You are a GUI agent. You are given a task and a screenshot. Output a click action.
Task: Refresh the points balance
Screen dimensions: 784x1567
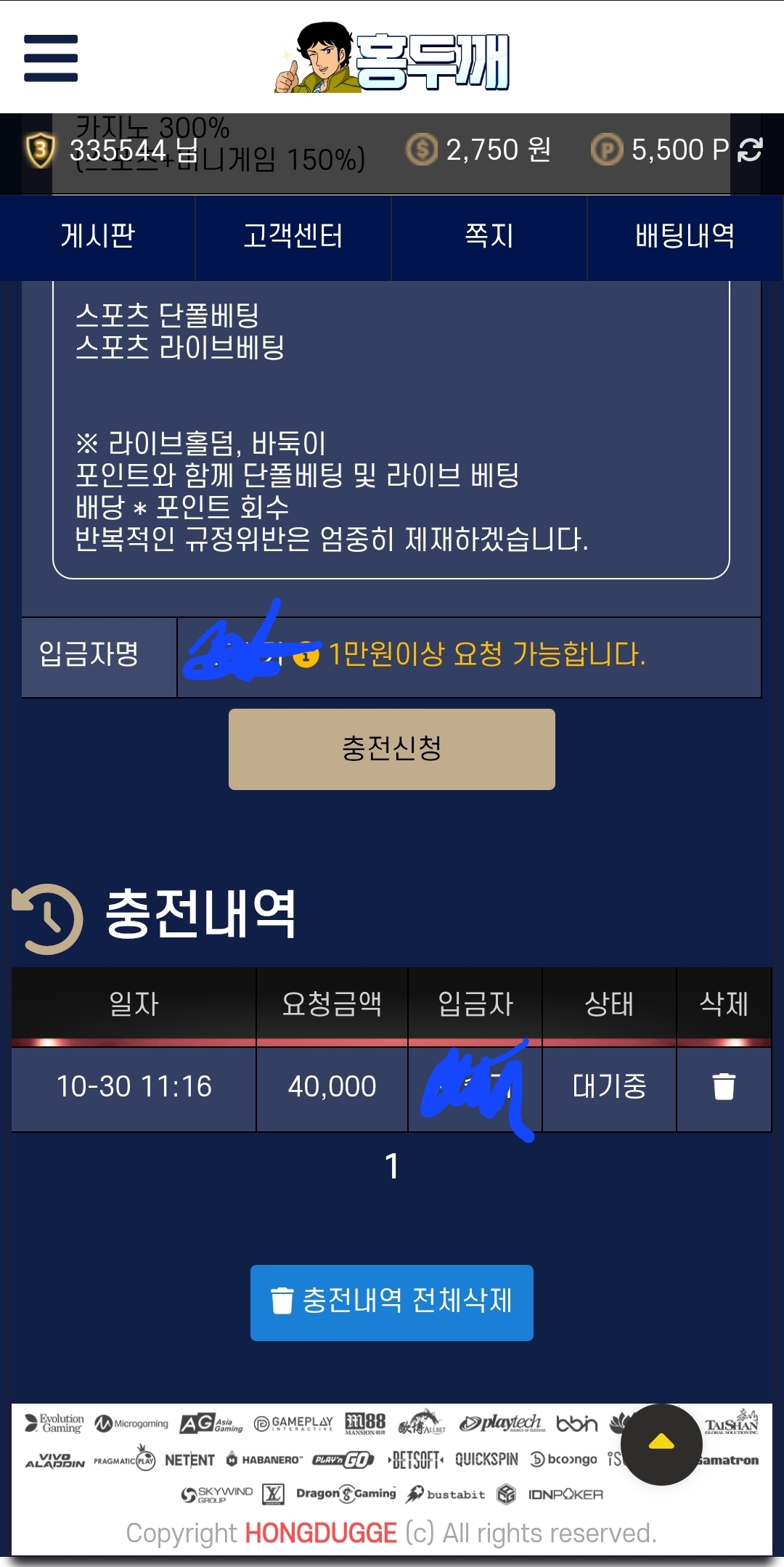pyautogui.click(x=750, y=150)
